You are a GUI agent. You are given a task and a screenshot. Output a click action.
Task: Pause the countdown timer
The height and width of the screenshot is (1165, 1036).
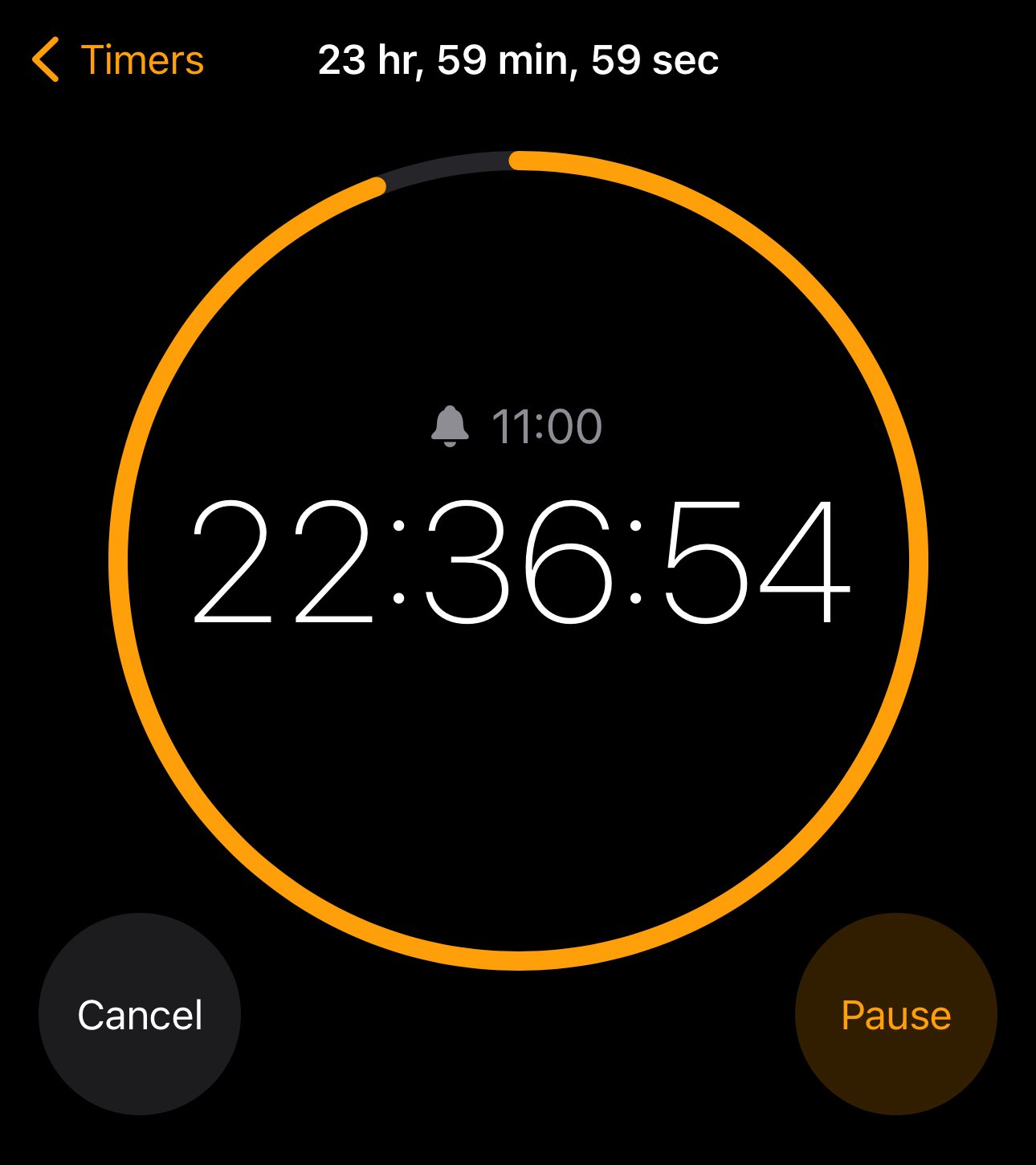tap(895, 1014)
